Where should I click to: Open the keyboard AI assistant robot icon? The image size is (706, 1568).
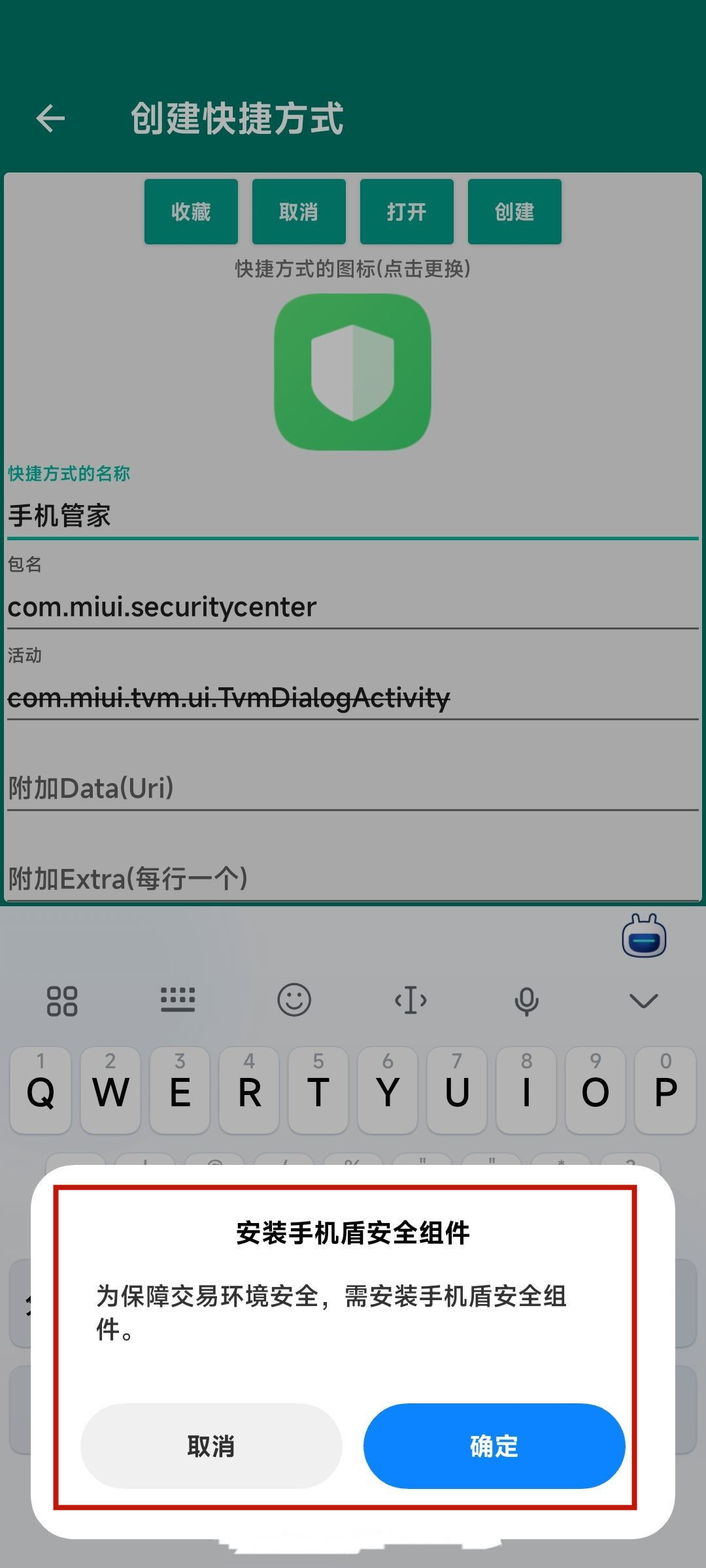click(644, 936)
